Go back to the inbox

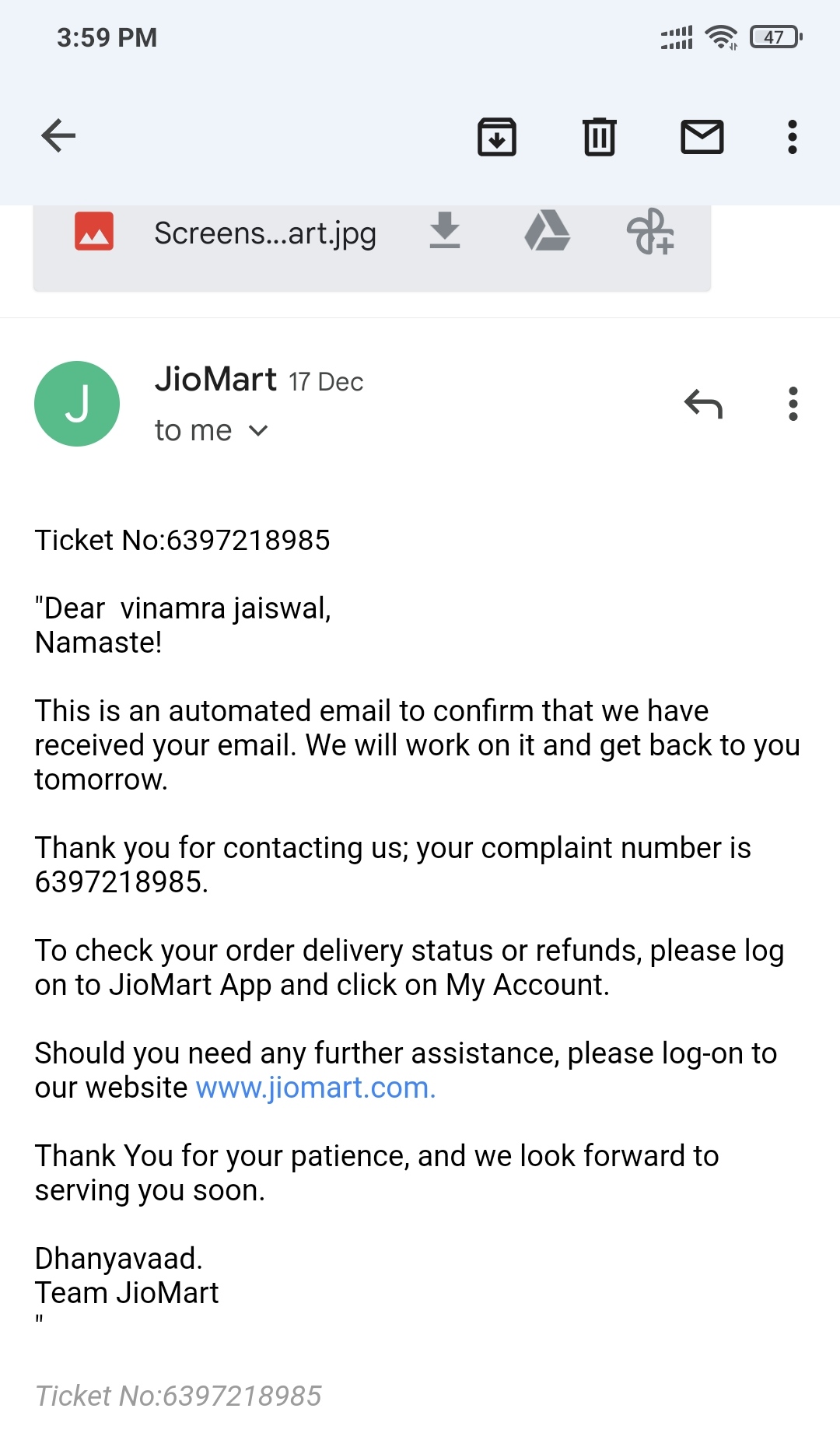pyautogui.click(x=58, y=136)
